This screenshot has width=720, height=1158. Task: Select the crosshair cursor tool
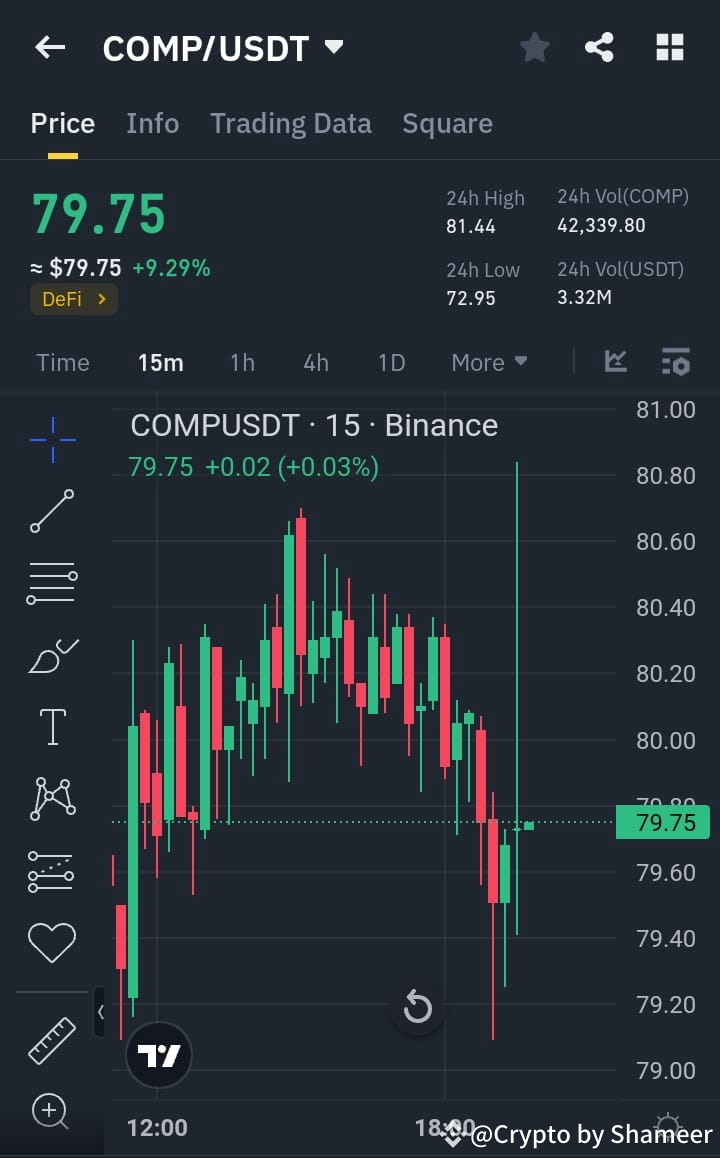(52, 440)
